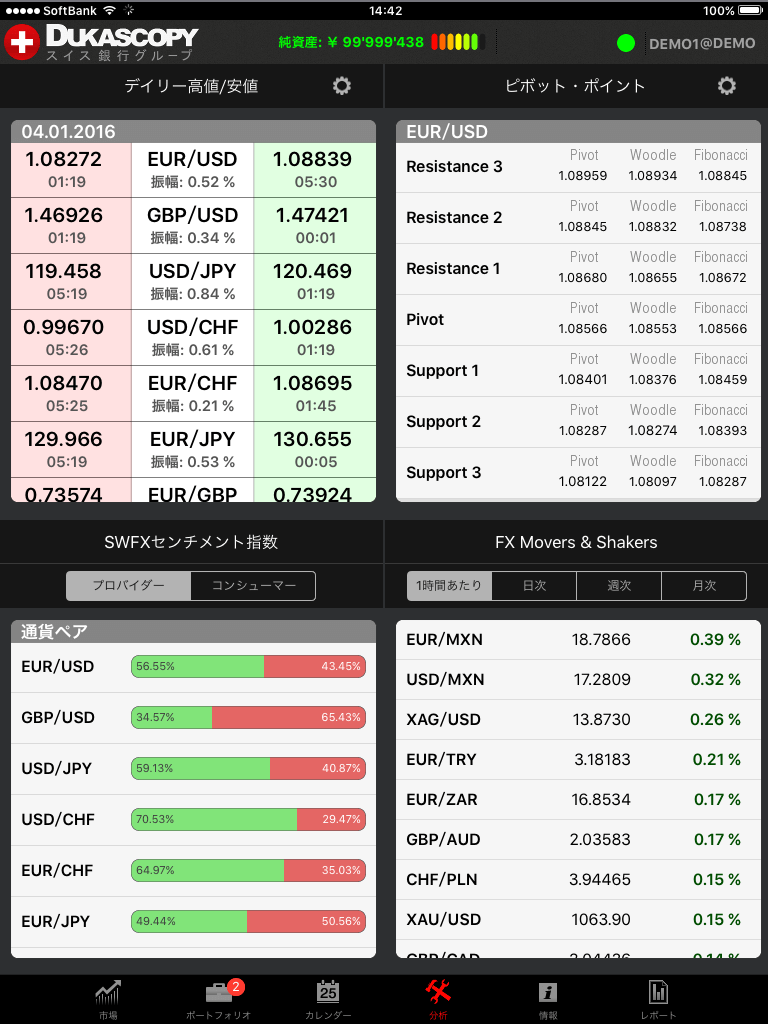
Task: Select the 分析 tab
Action: [x=438, y=998]
